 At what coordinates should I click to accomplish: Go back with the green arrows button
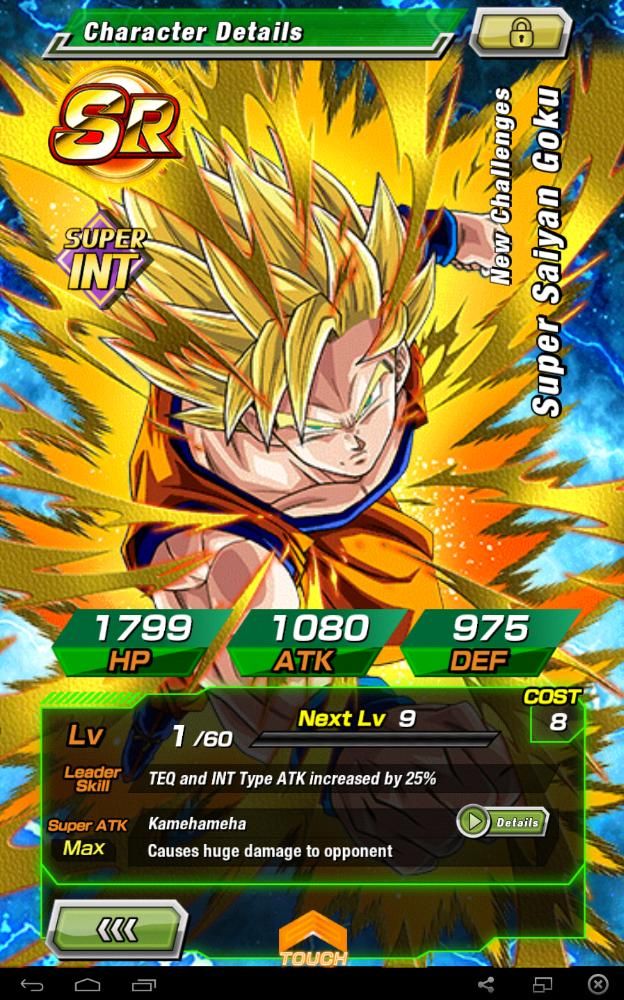(117, 929)
